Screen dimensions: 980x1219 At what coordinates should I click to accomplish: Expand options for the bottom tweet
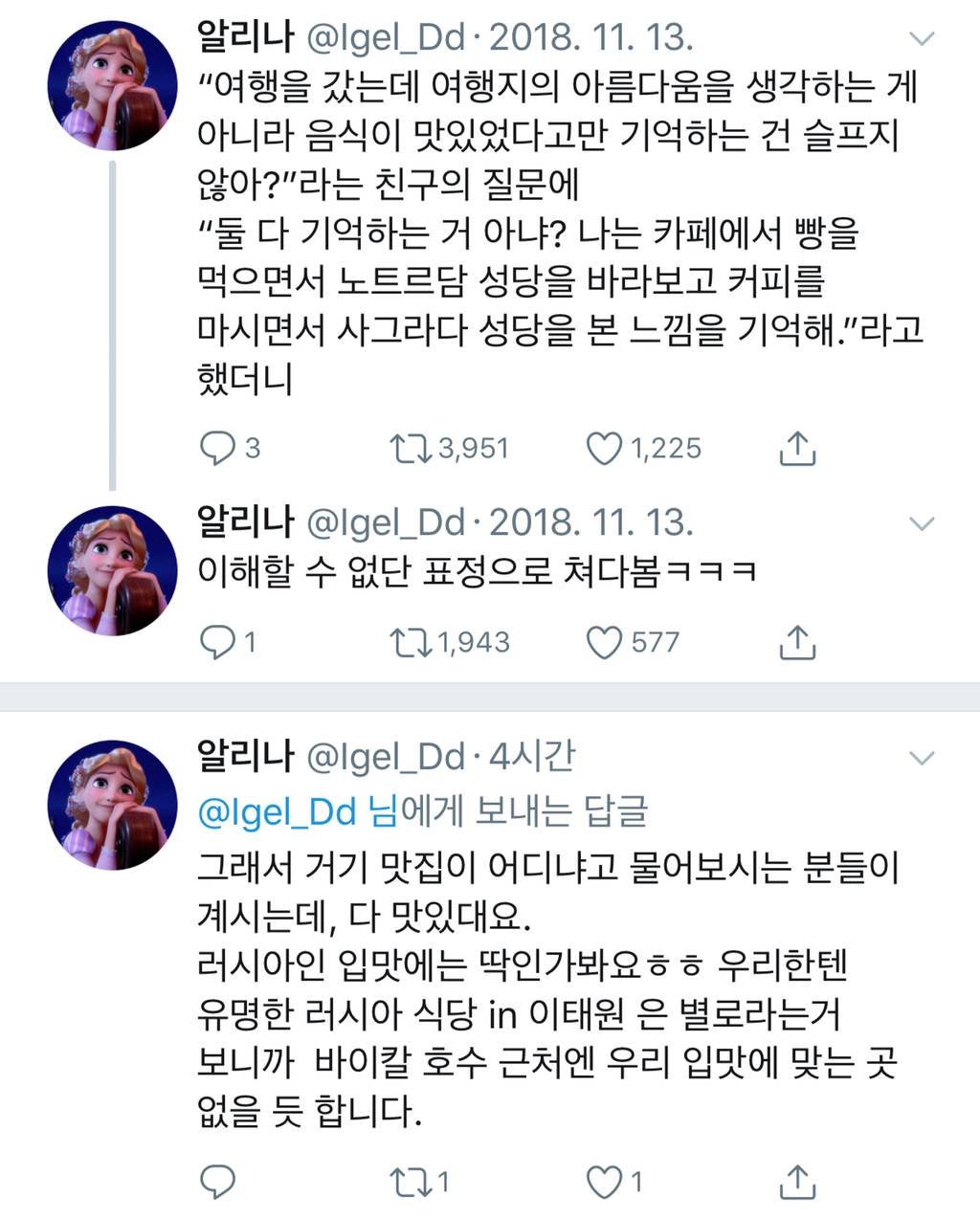tap(922, 759)
